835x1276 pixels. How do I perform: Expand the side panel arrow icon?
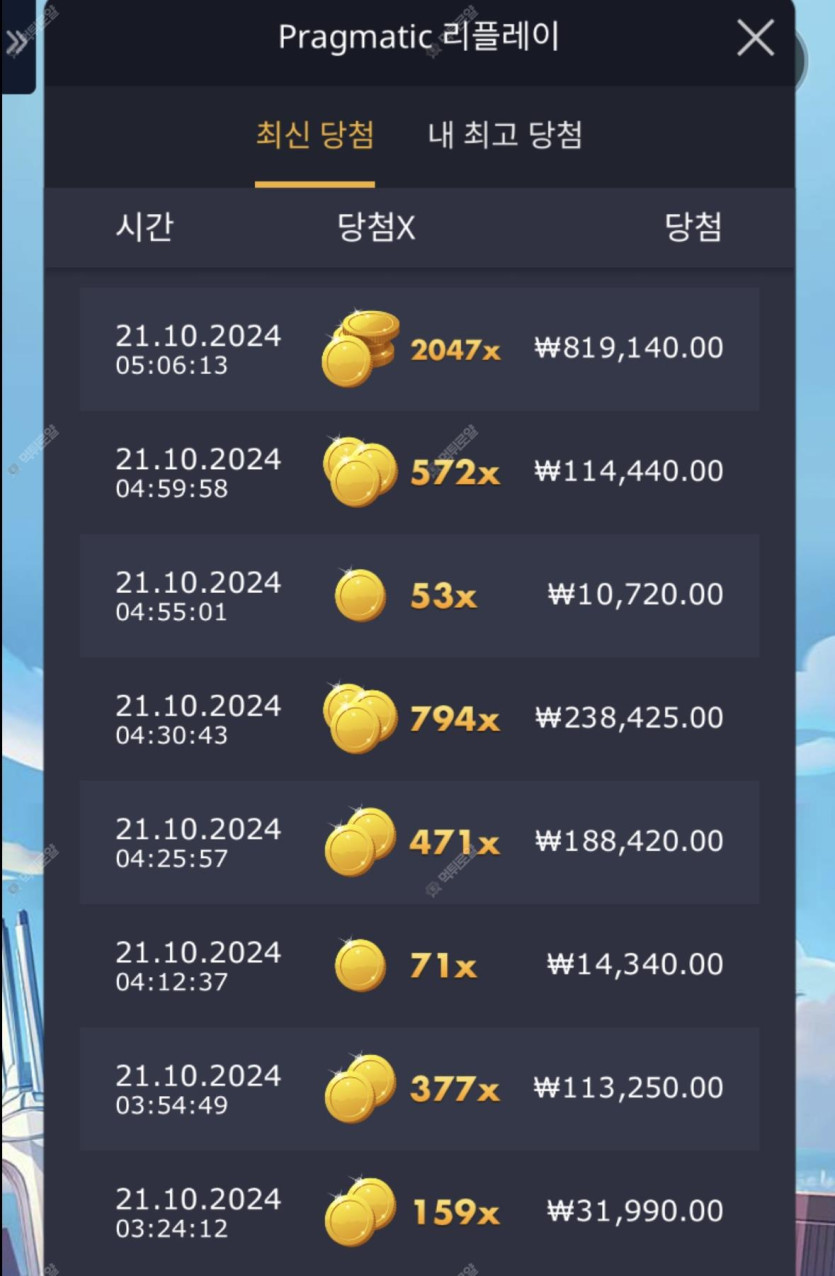point(16,43)
